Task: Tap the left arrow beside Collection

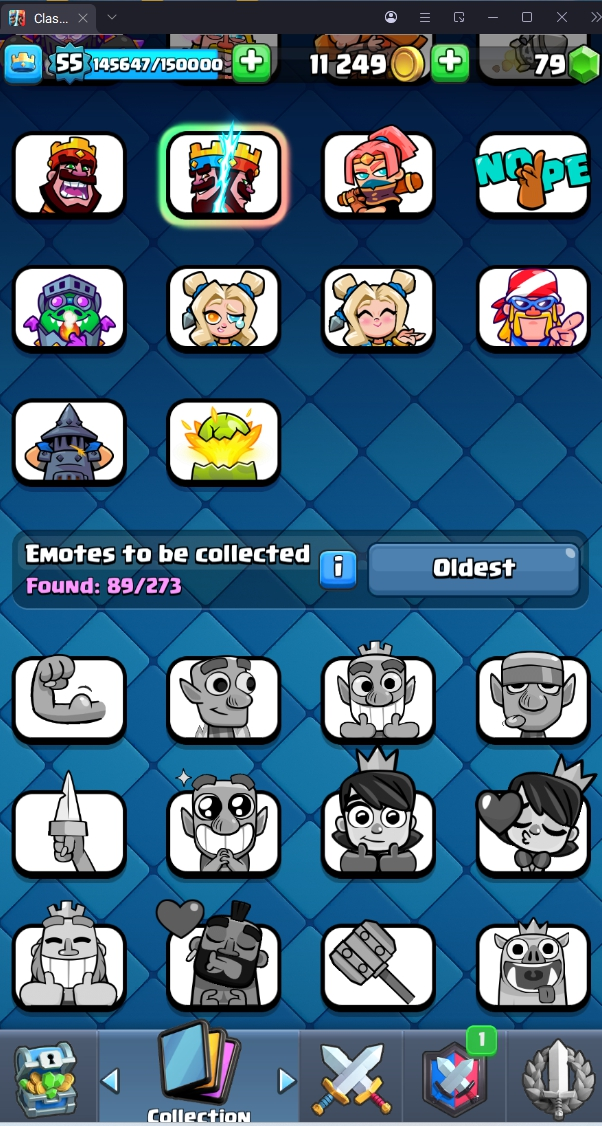Action: point(111,1080)
